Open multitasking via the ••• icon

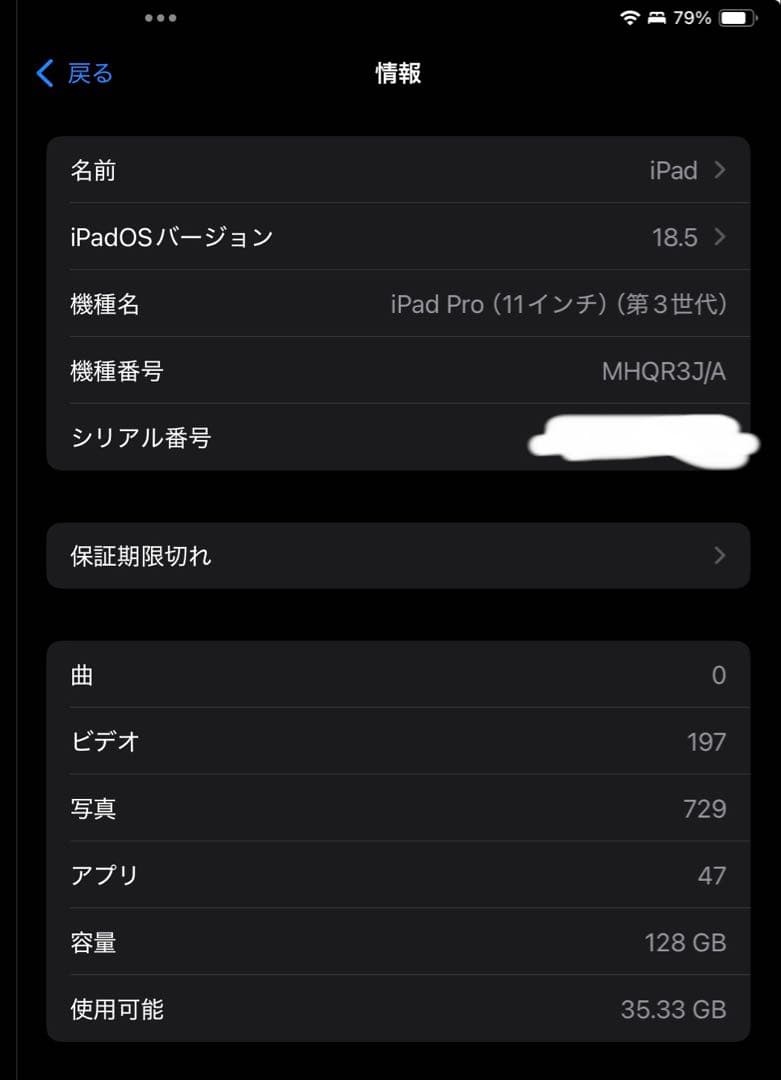point(161,17)
